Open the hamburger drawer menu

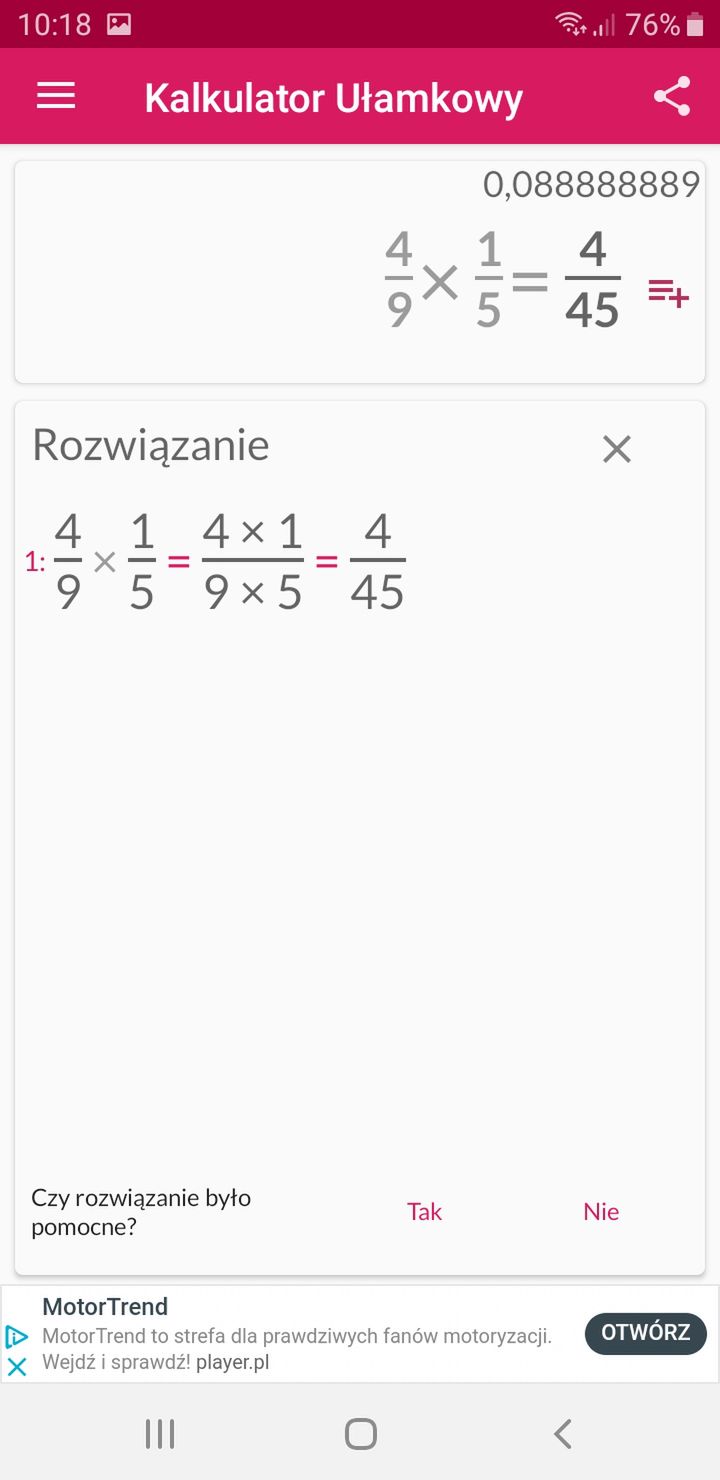click(56, 96)
